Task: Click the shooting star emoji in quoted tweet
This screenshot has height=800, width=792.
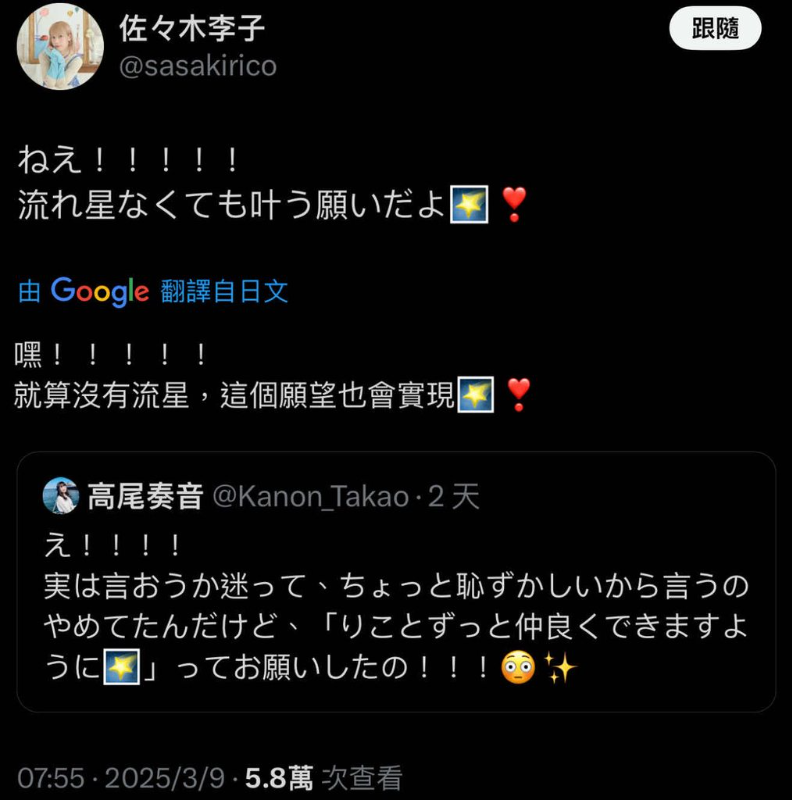Action: tap(119, 666)
